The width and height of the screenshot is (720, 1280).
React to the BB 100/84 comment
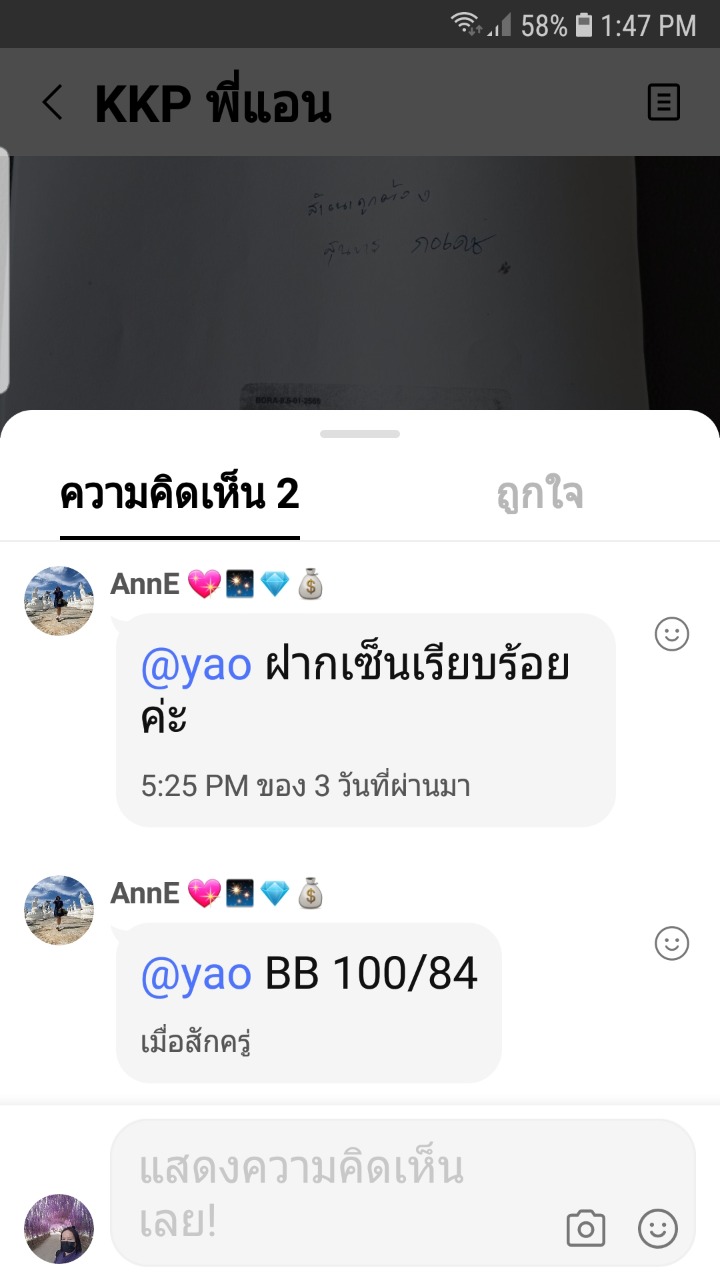pos(672,942)
